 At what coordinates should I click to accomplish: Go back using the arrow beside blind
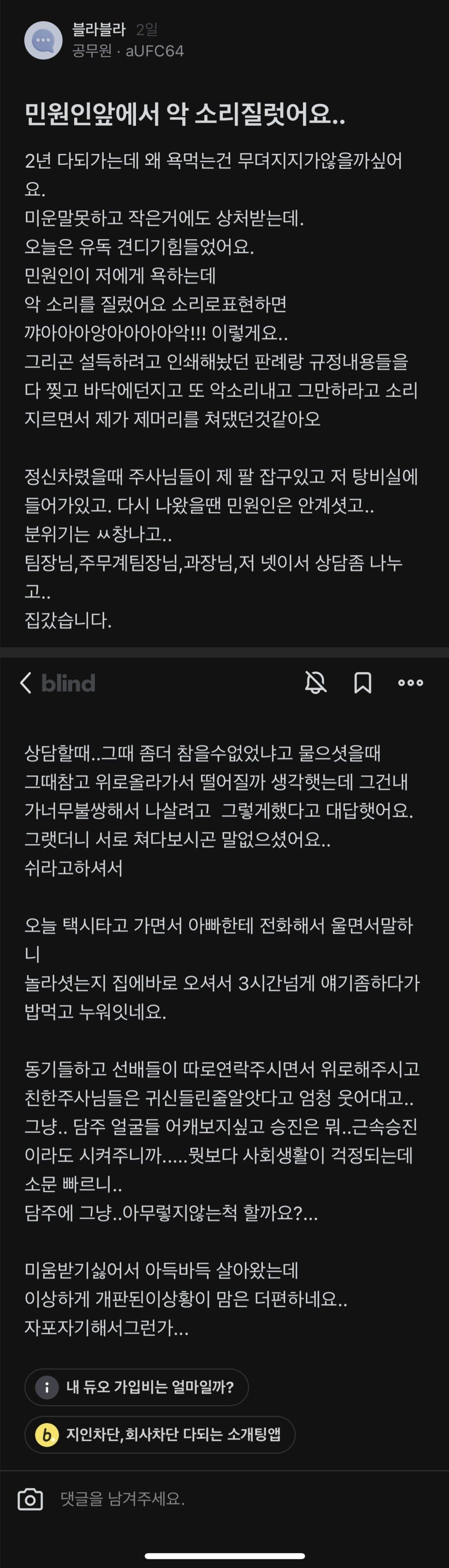[26, 683]
